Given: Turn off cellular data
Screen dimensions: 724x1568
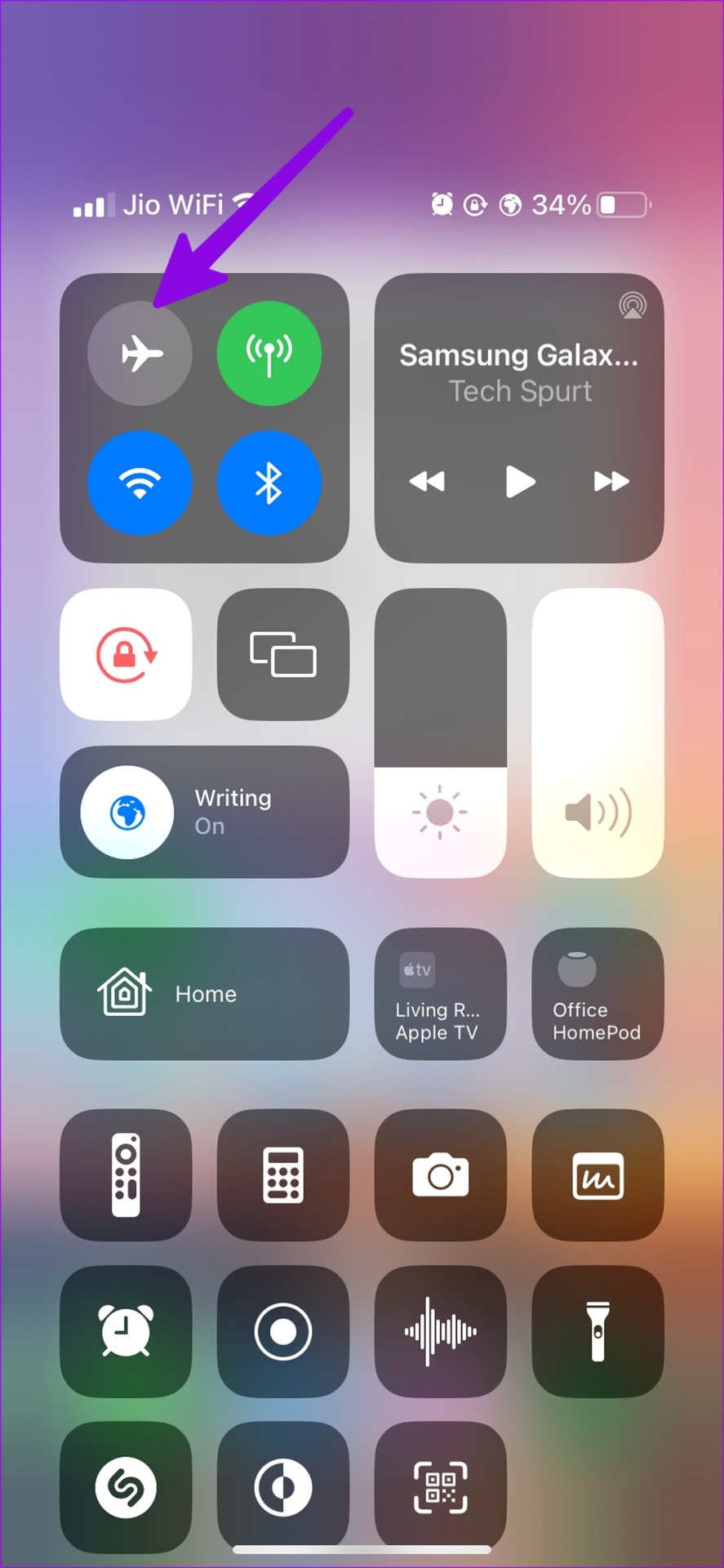Looking at the screenshot, I should point(269,354).
